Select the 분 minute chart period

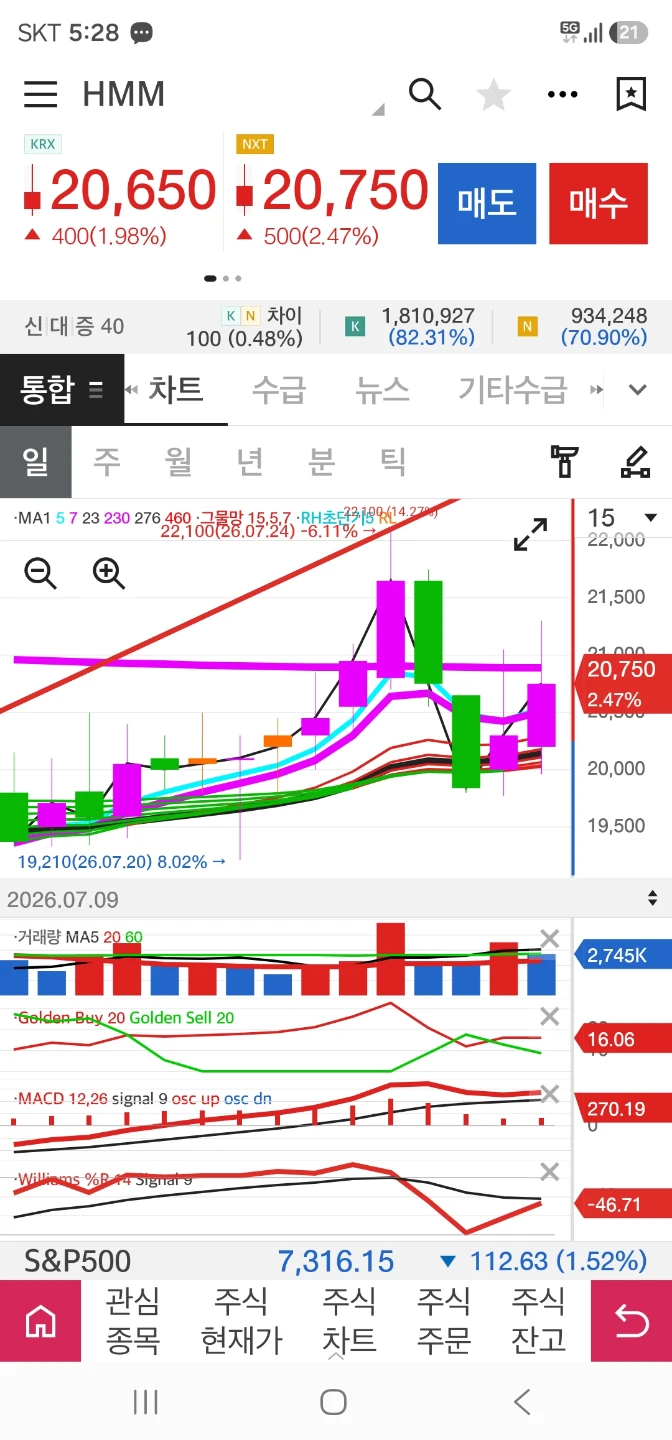321,461
